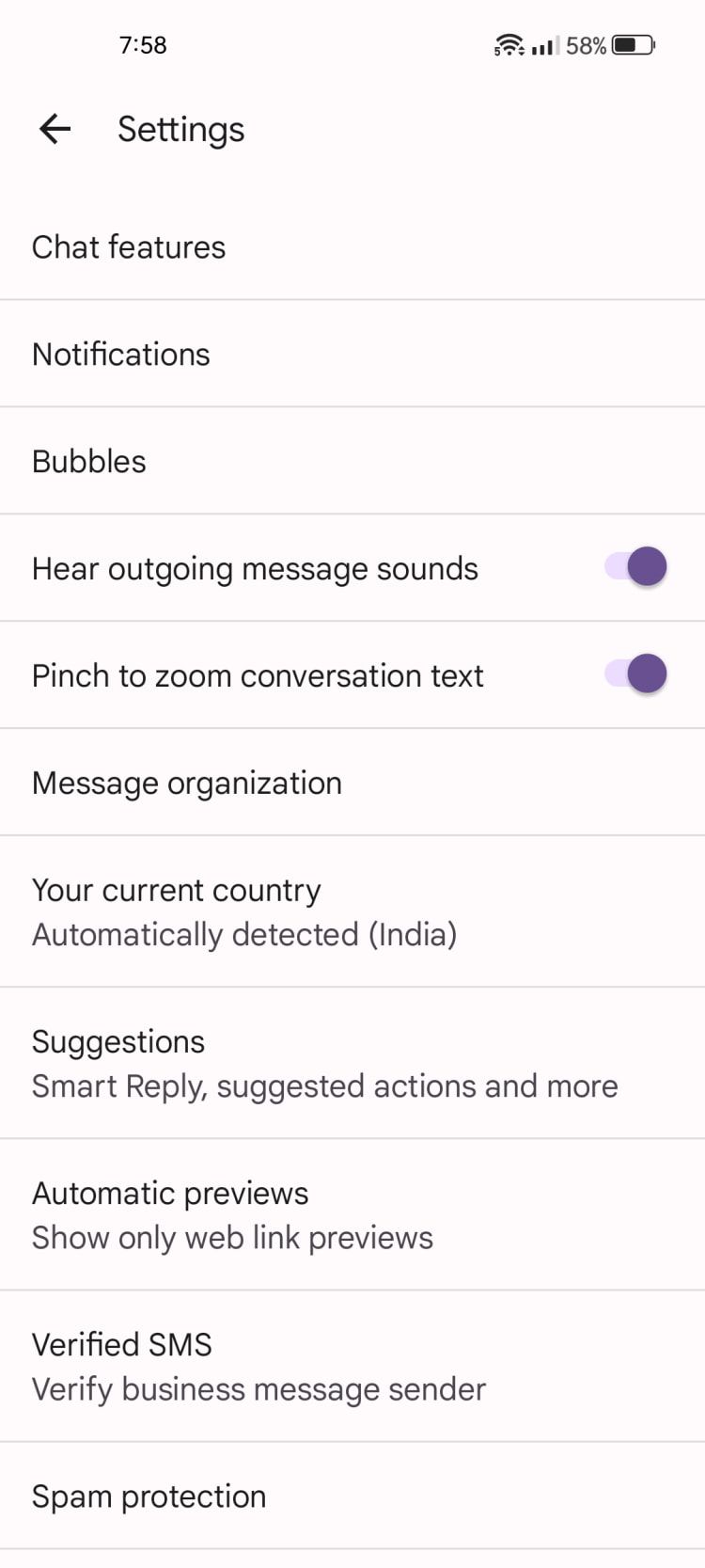
Task: Configure Automatic previews
Action: pos(169,1194)
